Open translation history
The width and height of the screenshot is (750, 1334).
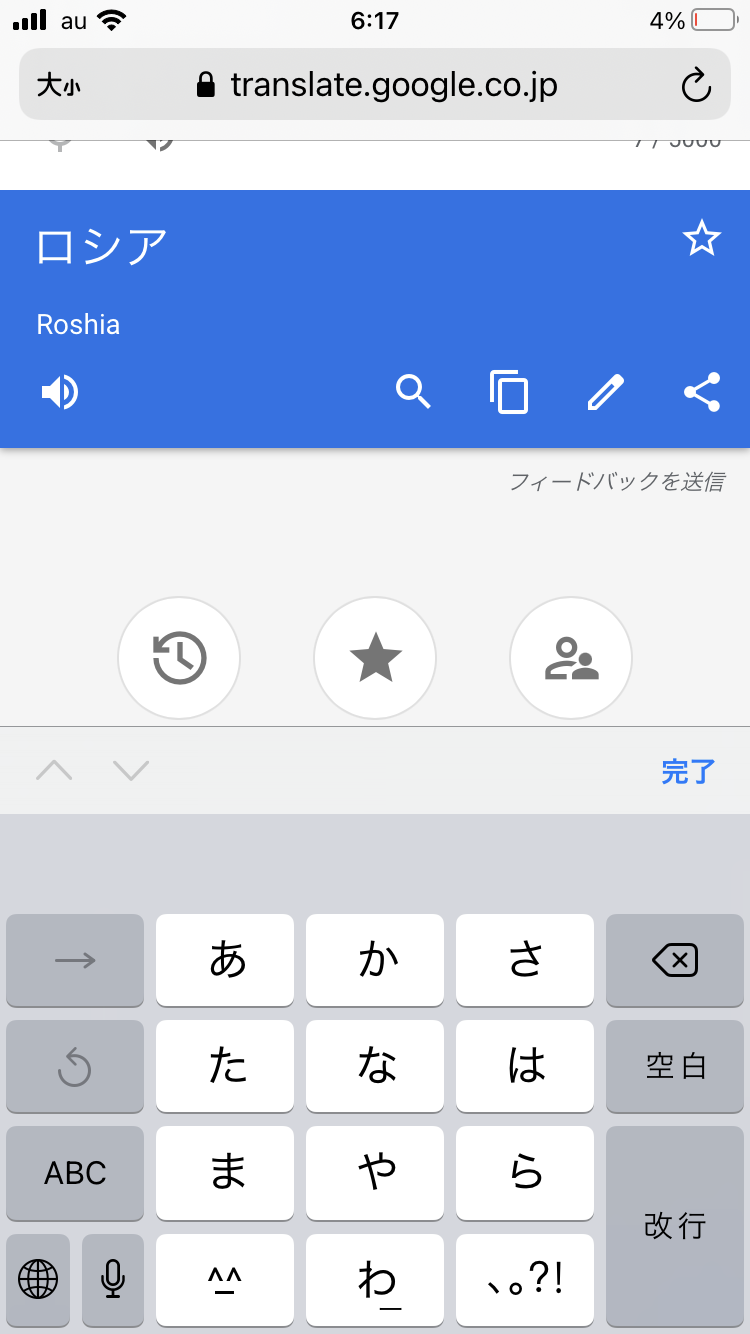tap(179, 658)
